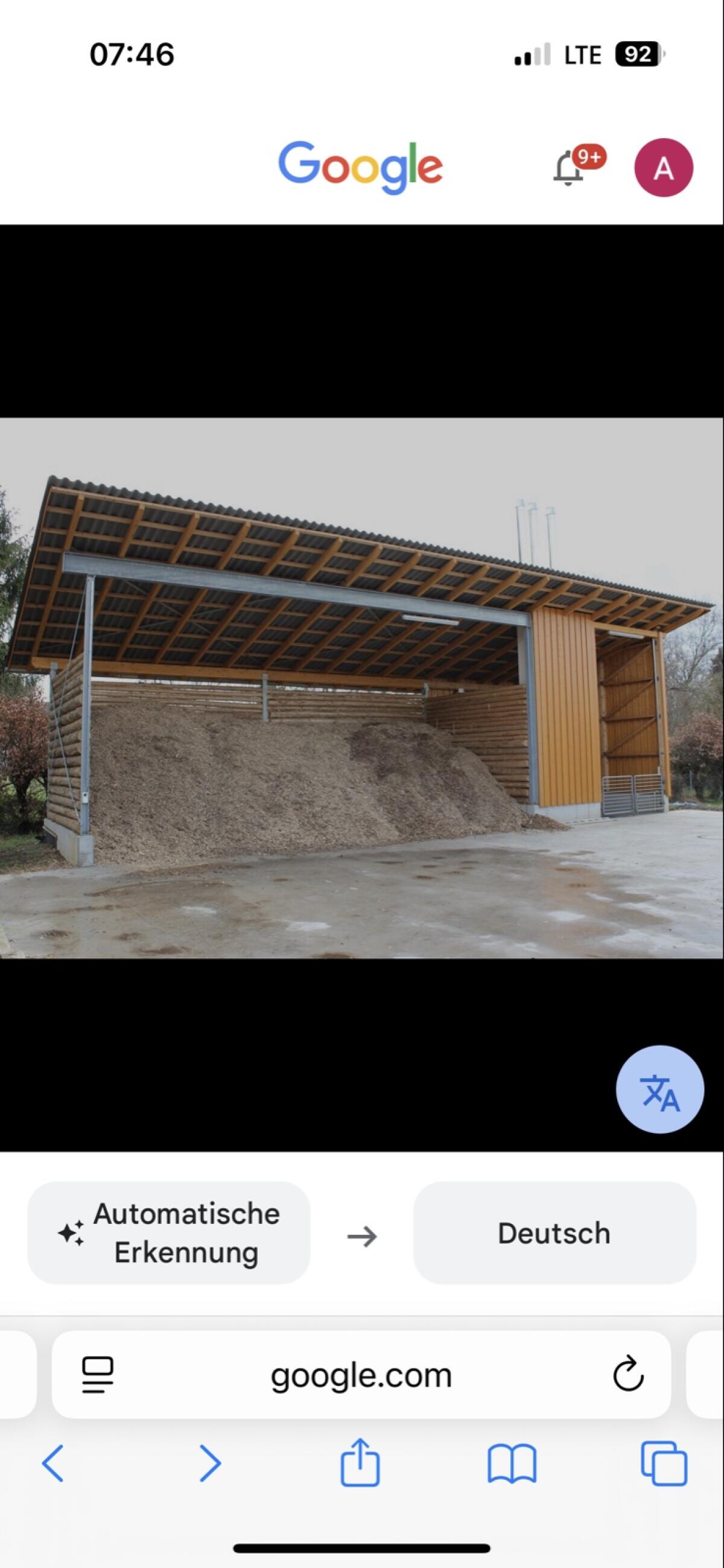
Task: Change the Deutsch target language
Action: pos(554,1233)
